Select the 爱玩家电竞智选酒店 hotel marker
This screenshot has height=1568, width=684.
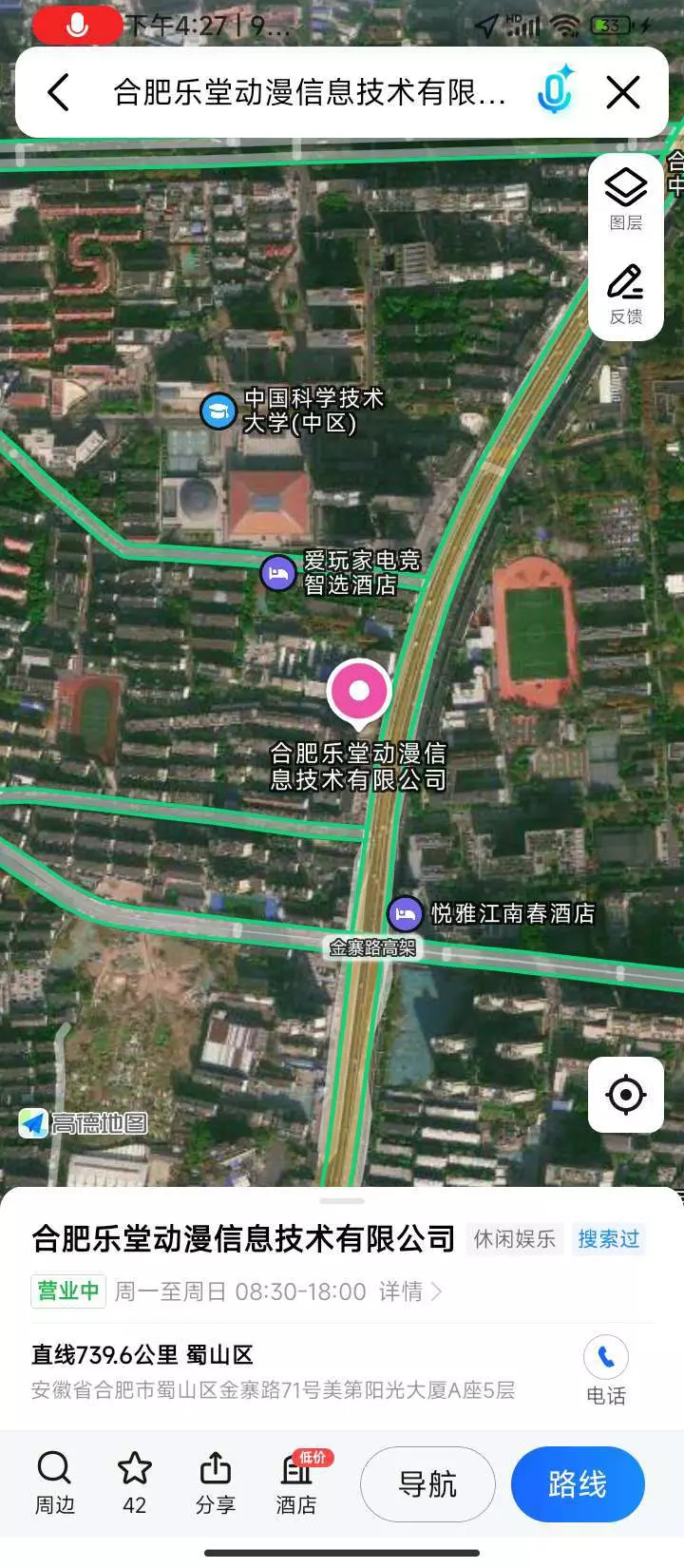point(277,573)
